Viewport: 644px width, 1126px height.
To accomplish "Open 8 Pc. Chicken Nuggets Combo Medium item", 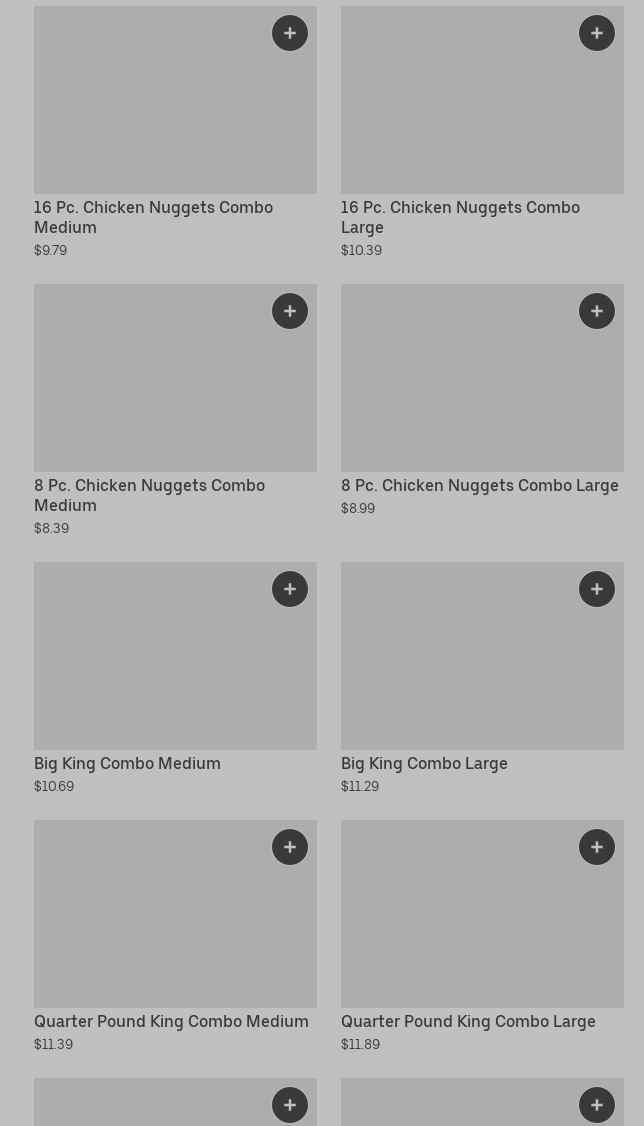I will coord(149,495).
